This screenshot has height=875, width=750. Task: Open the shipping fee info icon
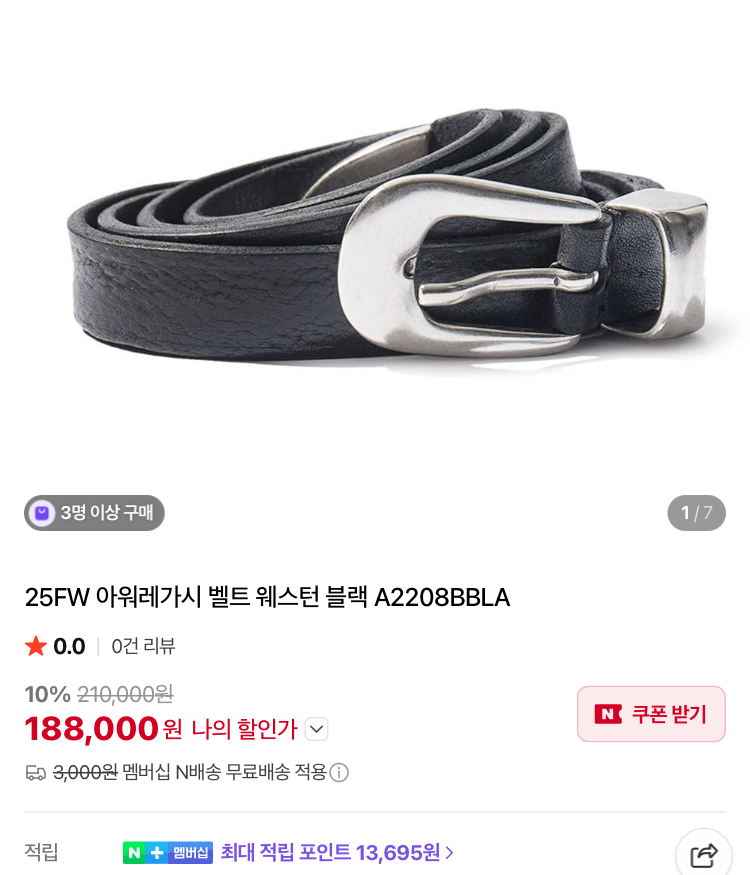[x=339, y=772]
